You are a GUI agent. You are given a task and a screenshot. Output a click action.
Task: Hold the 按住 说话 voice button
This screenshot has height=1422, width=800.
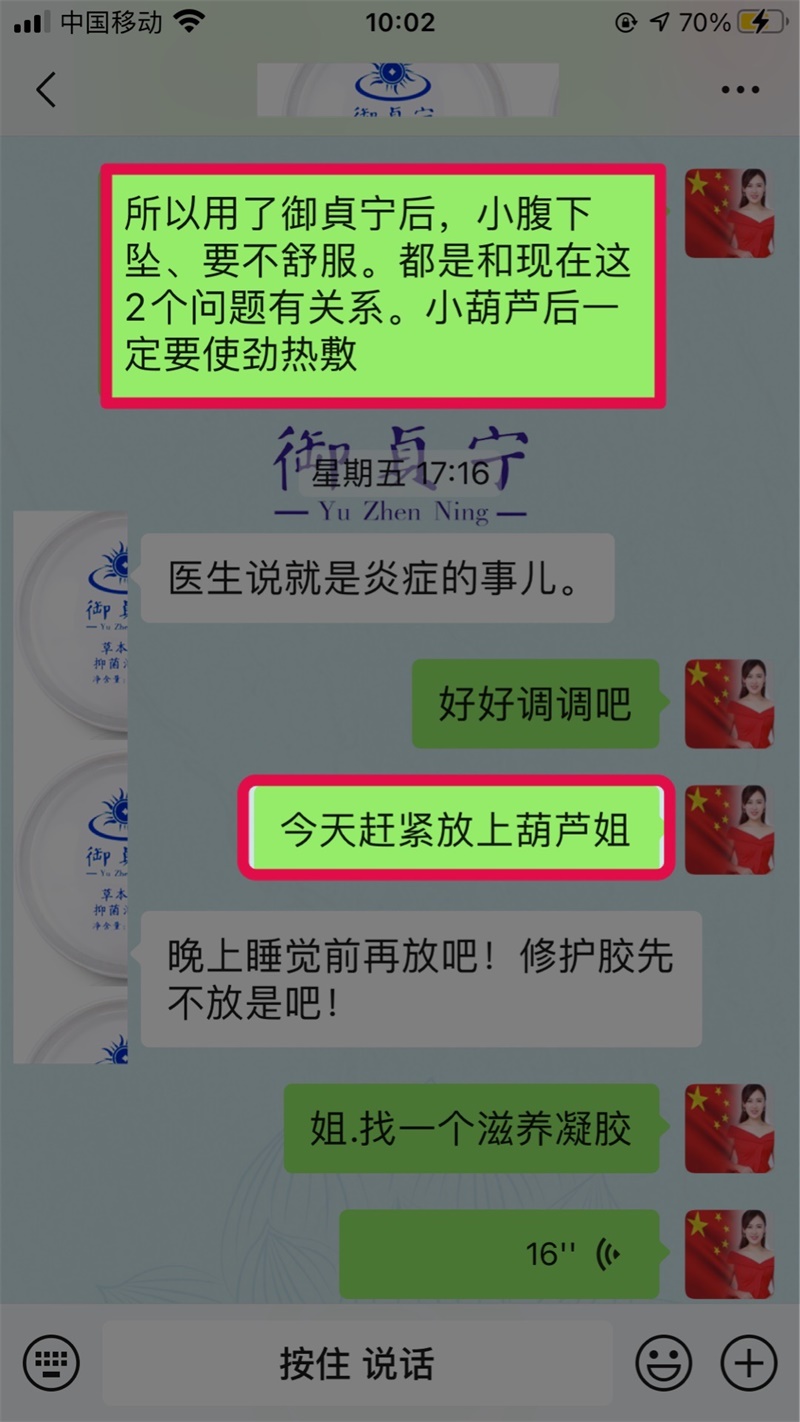357,1363
